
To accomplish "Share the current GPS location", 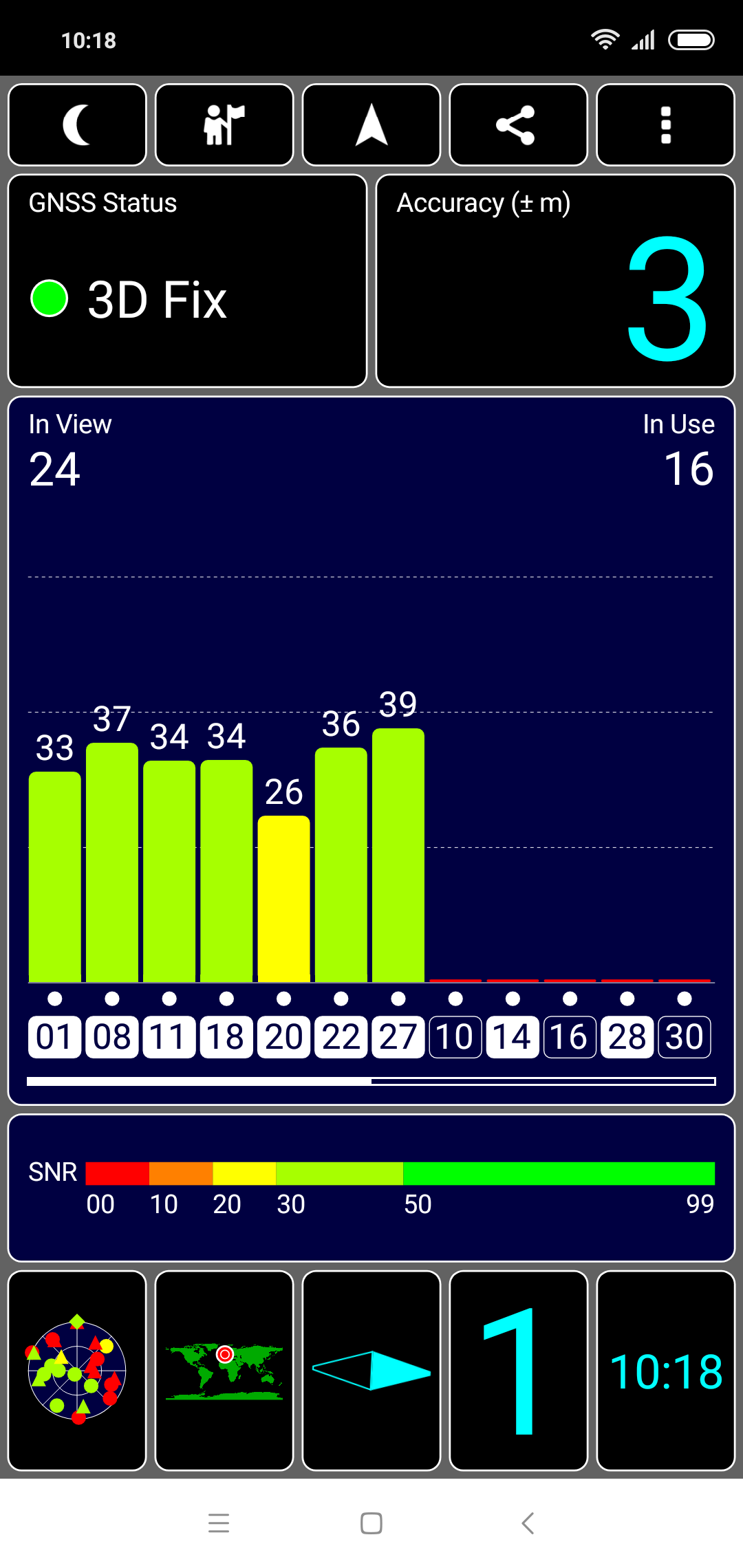I will (518, 124).
